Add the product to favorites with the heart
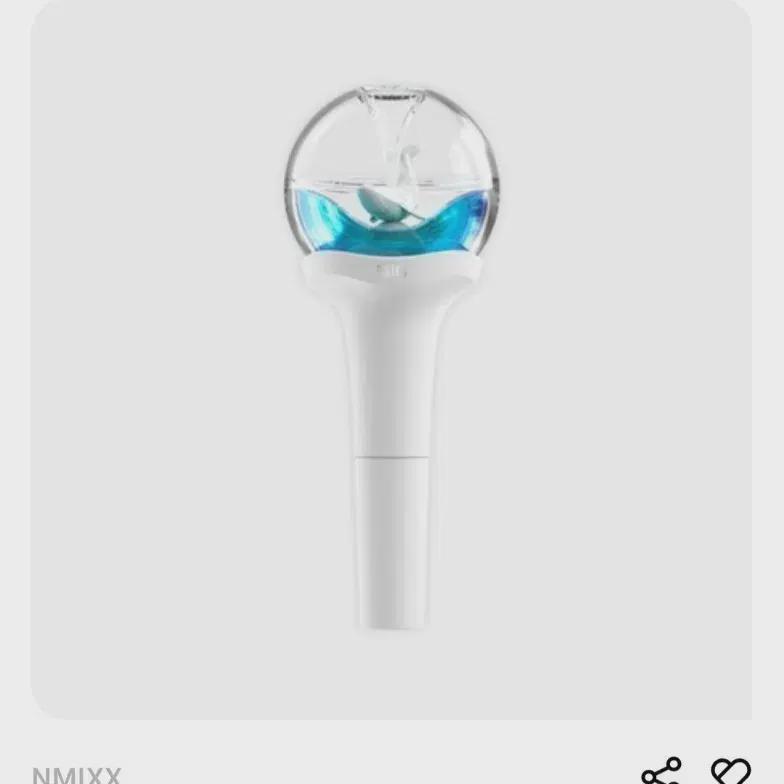784x784 pixels. (x=730, y=772)
